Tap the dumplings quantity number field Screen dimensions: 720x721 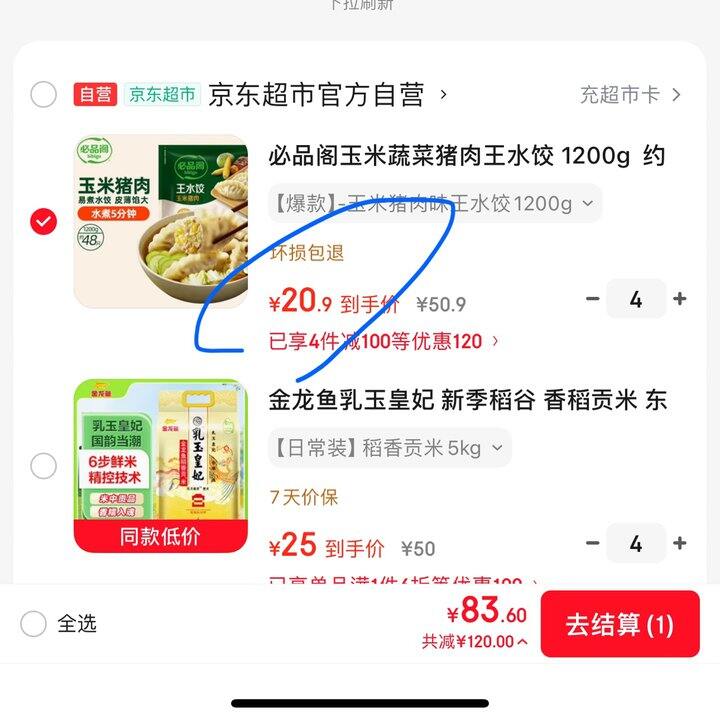pyautogui.click(x=636, y=298)
